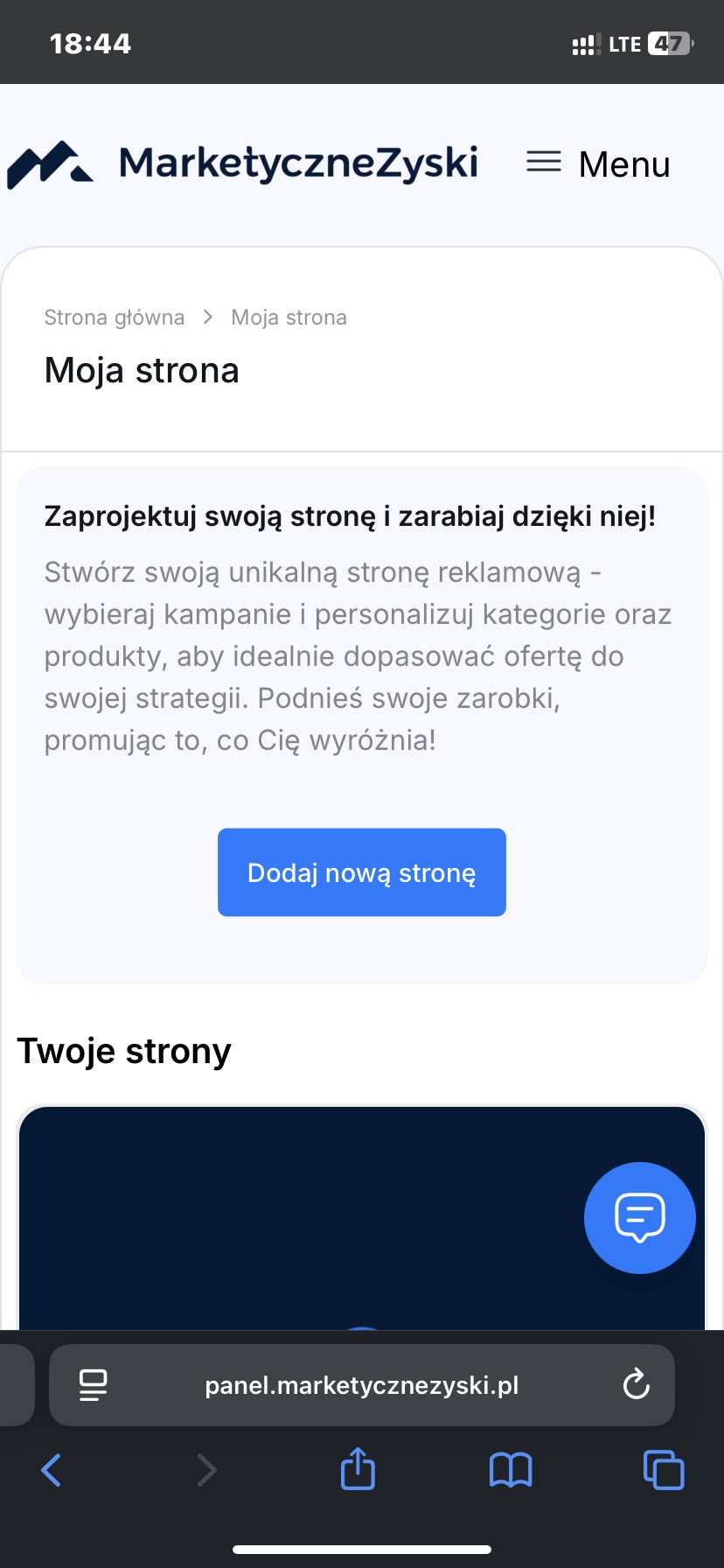The image size is (724, 1568).
Task: Open Safari bookmarks
Action: pos(511,1470)
